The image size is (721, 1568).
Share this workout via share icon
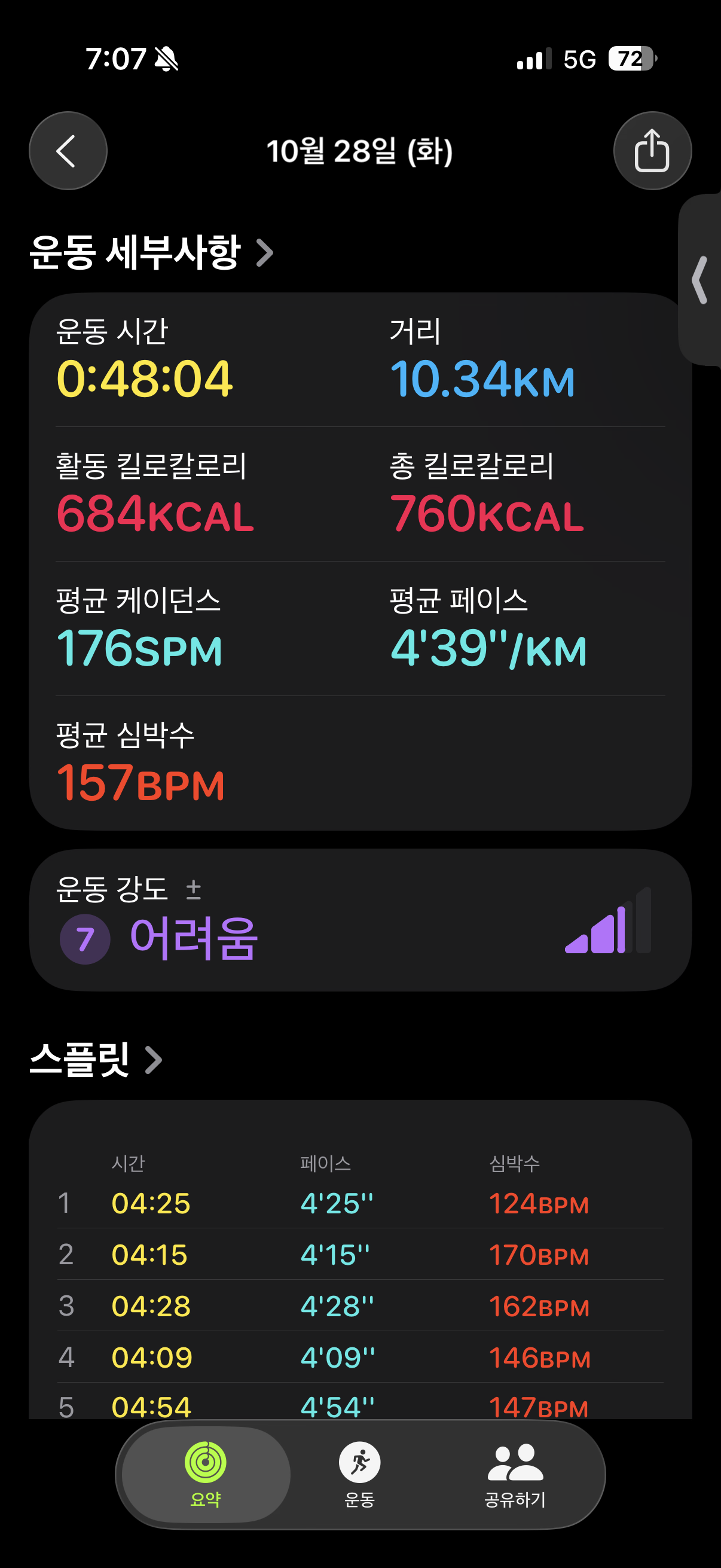point(652,151)
